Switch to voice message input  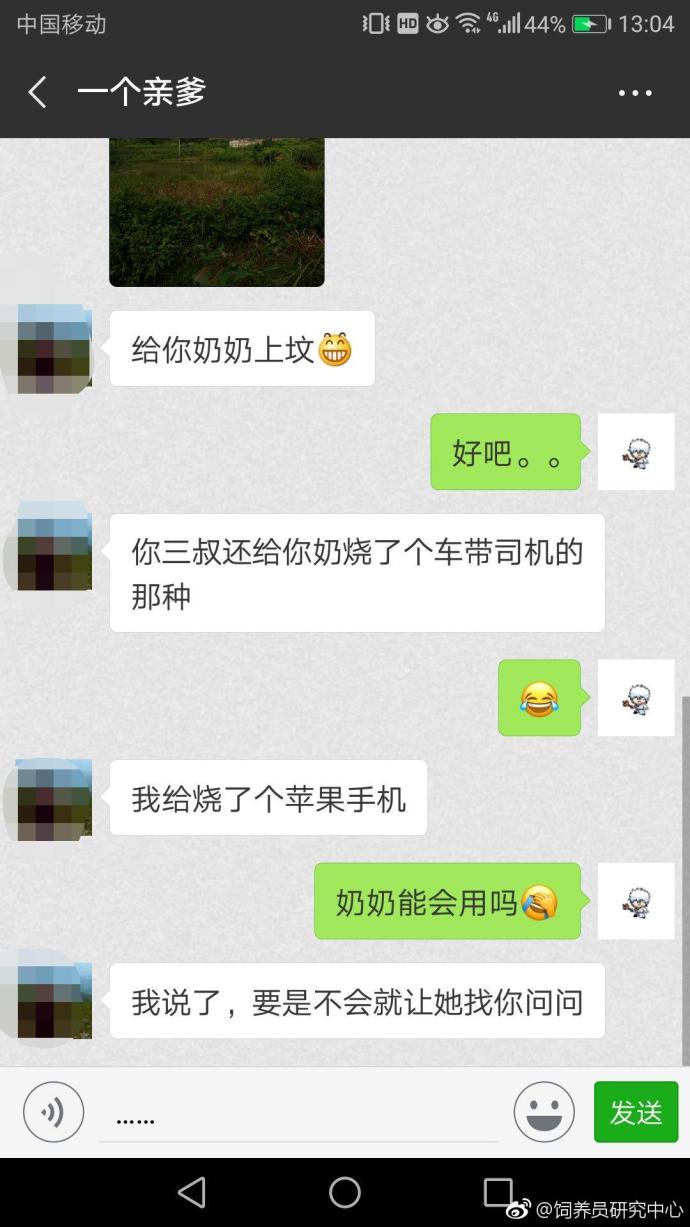[x=53, y=1111]
